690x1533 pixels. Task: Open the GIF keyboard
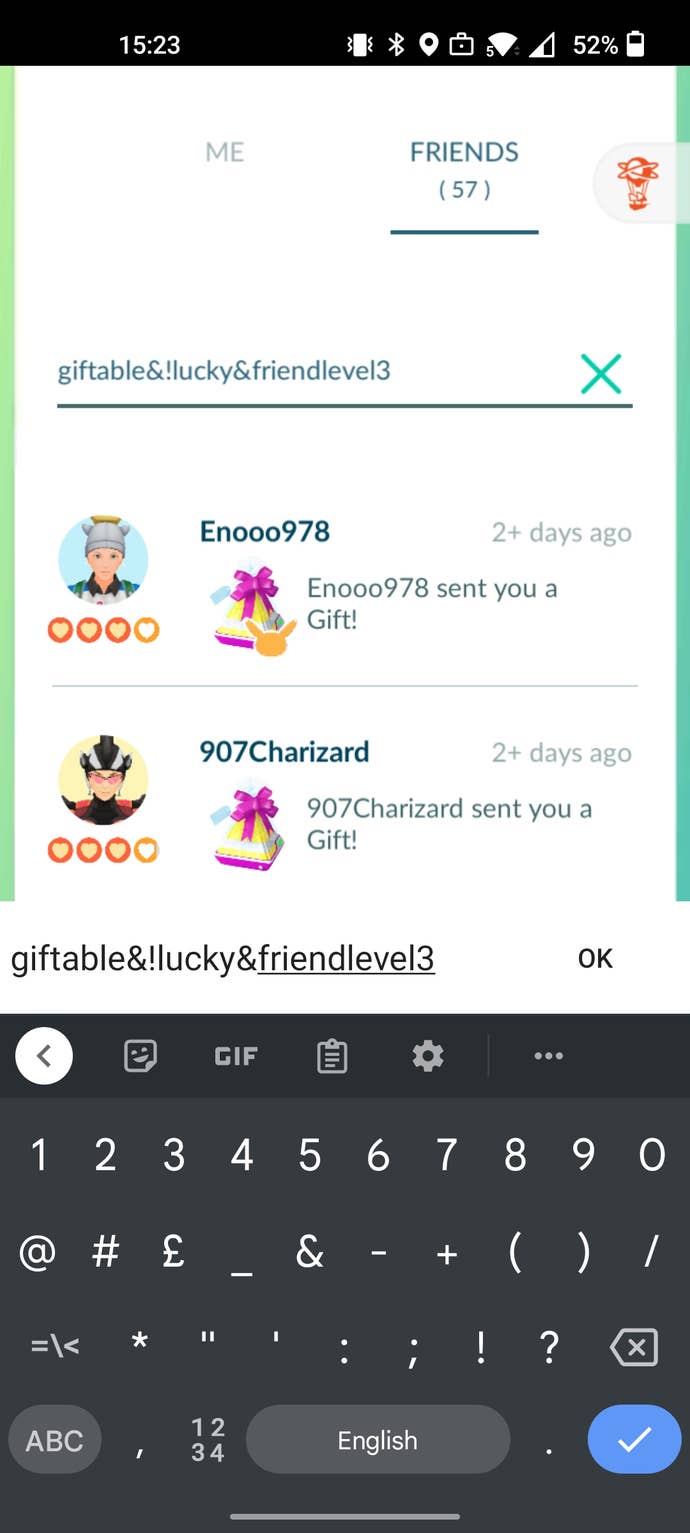(x=236, y=1056)
